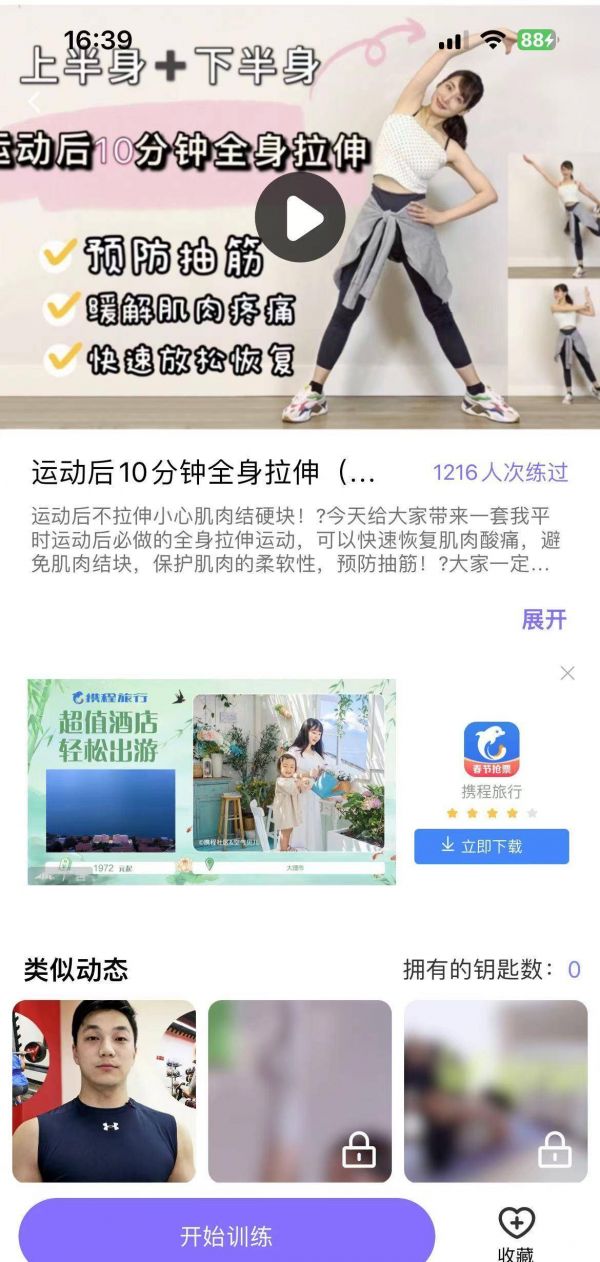Start training with 开始训练

(226, 1235)
